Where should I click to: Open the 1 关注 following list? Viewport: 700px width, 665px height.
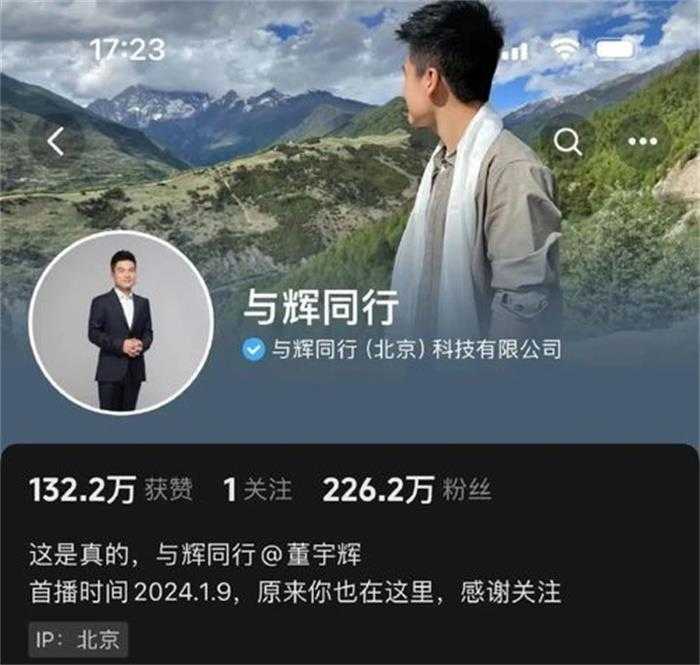257,490
